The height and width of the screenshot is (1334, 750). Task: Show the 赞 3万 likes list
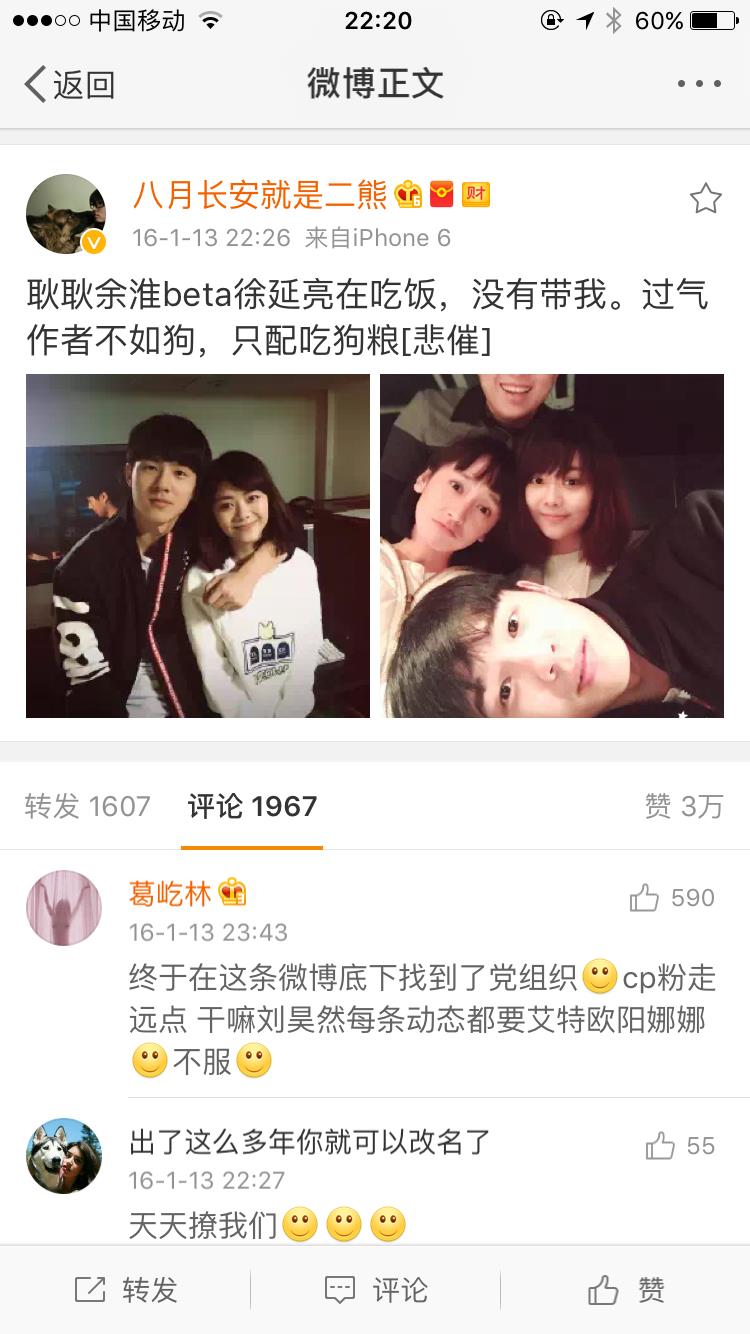coord(684,806)
